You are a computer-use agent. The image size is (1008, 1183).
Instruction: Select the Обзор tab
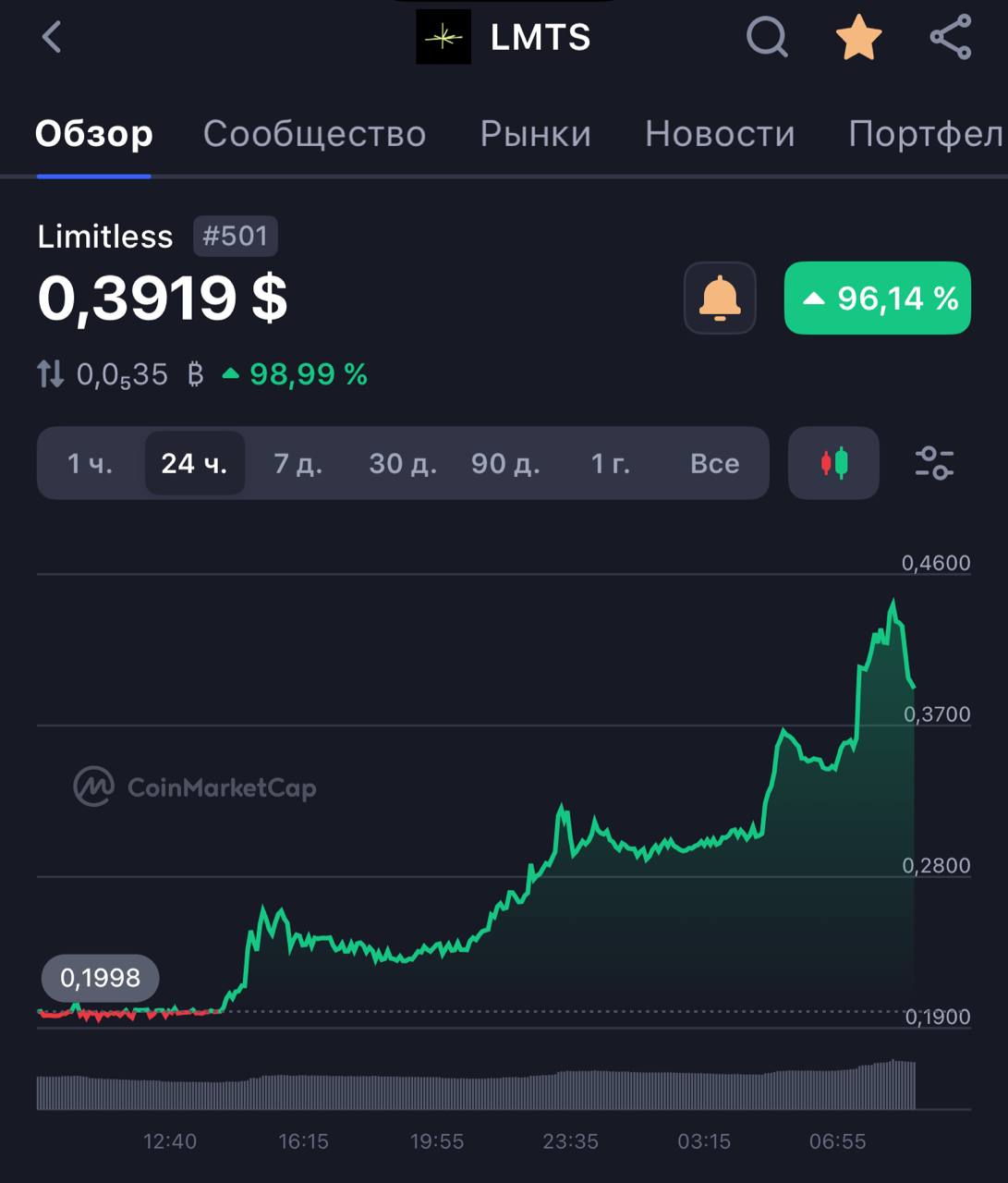click(94, 134)
